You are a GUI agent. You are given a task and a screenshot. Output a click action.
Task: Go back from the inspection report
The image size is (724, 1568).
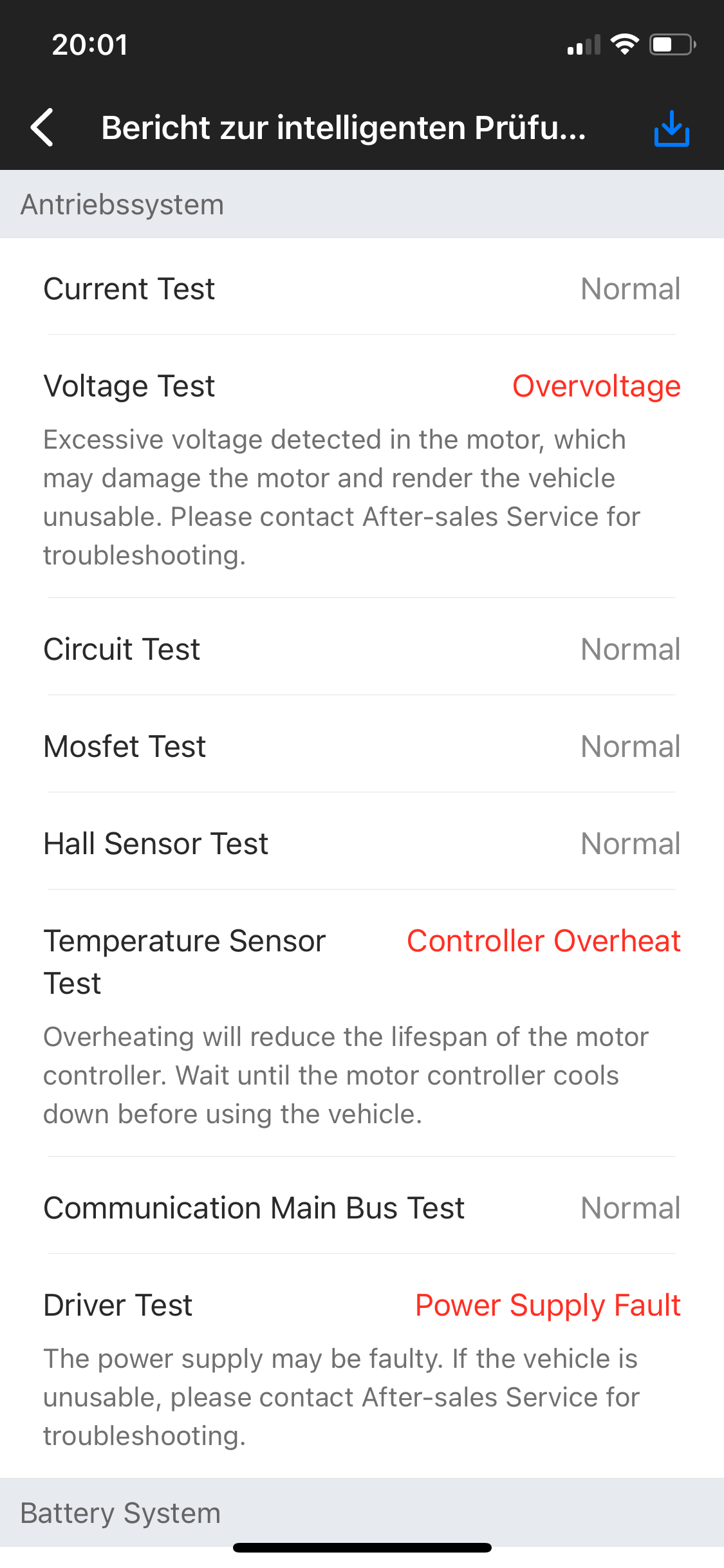coord(42,127)
